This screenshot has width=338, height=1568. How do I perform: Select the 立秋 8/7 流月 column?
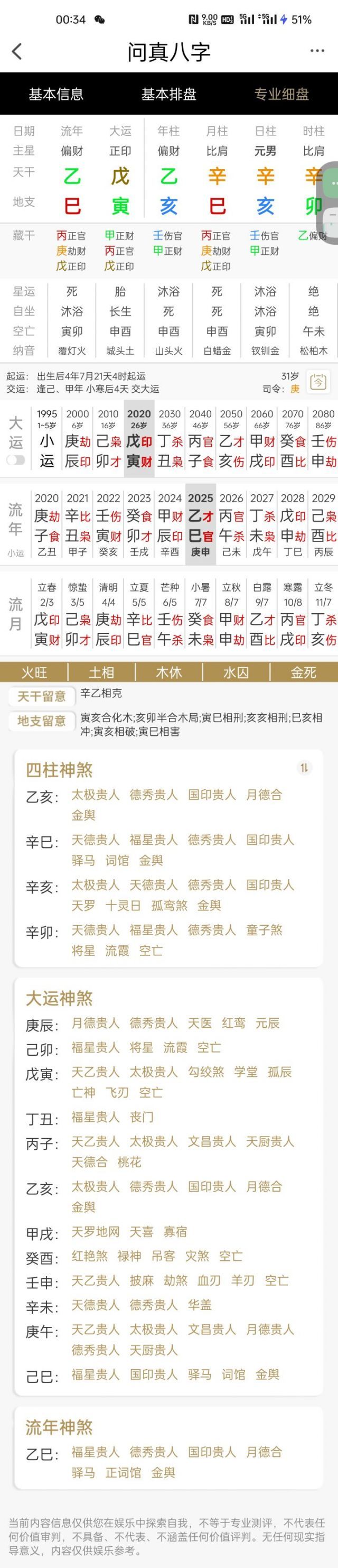click(231, 614)
